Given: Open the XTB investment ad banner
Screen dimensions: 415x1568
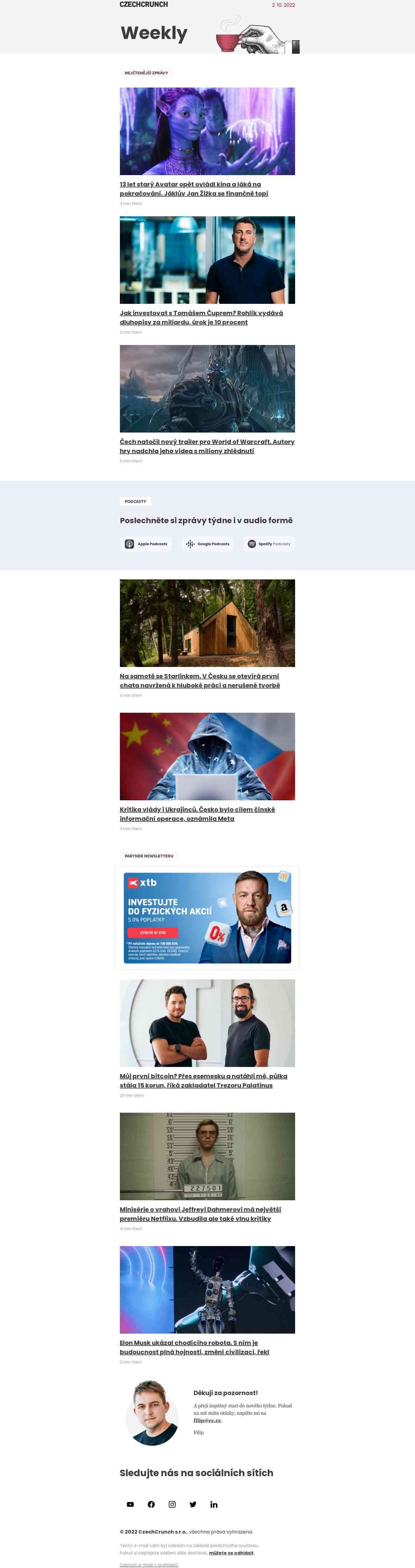Looking at the screenshot, I should point(207,917).
